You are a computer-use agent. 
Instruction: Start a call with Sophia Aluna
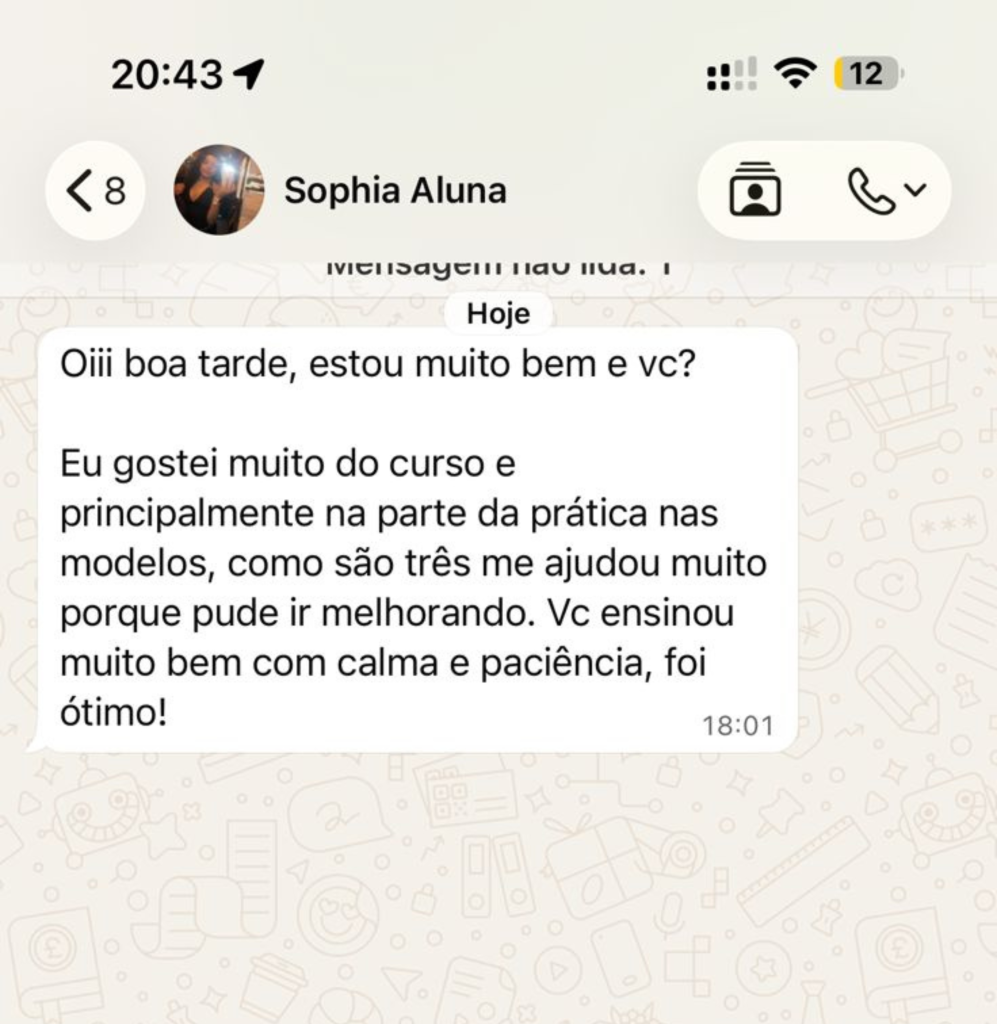point(872,190)
